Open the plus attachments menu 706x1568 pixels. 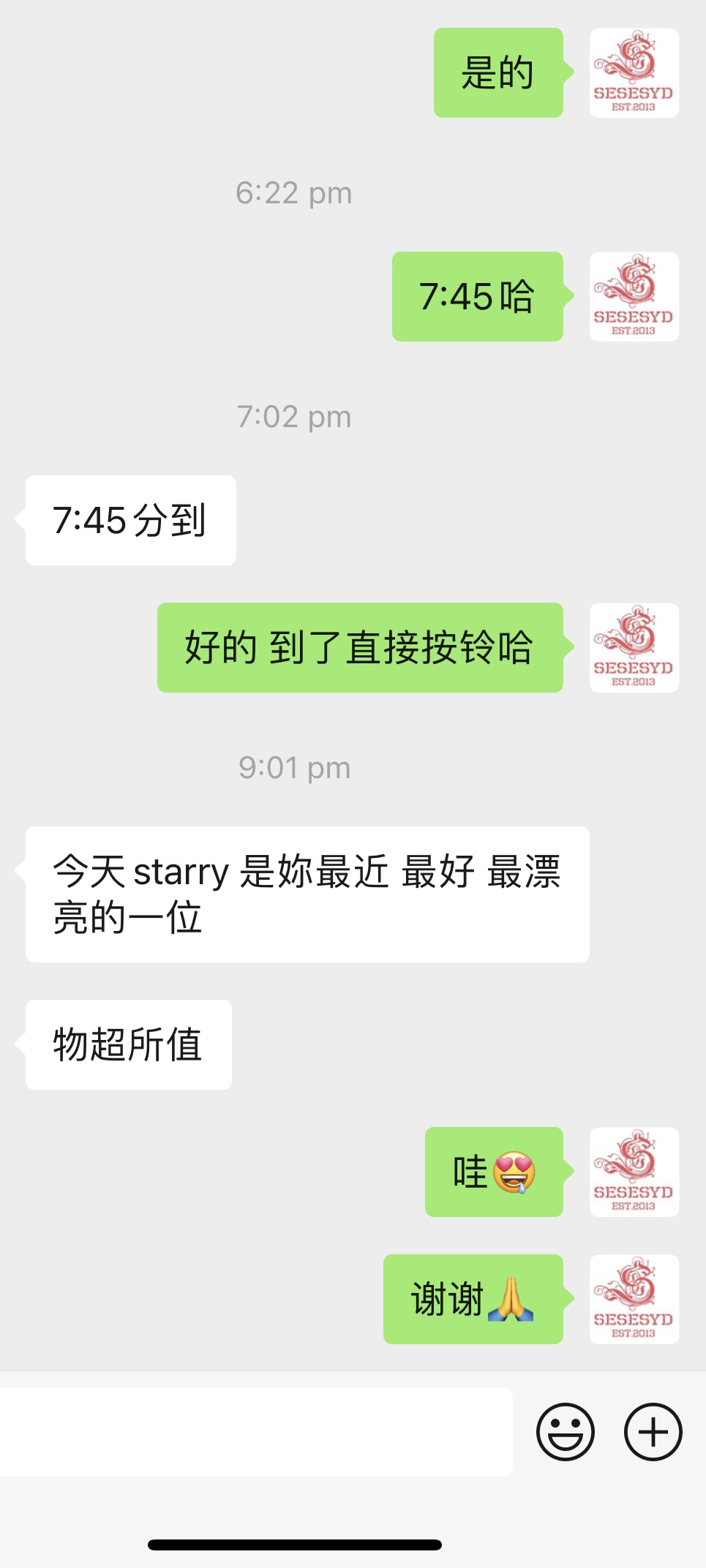(653, 1431)
